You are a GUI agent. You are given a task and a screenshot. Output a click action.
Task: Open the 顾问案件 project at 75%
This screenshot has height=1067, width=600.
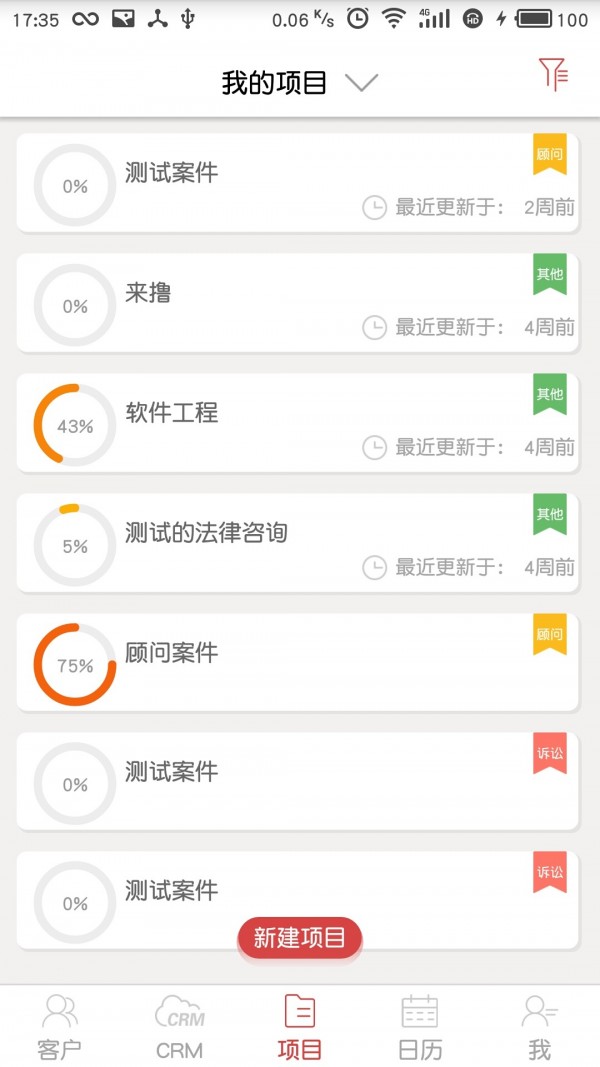tap(297, 663)
